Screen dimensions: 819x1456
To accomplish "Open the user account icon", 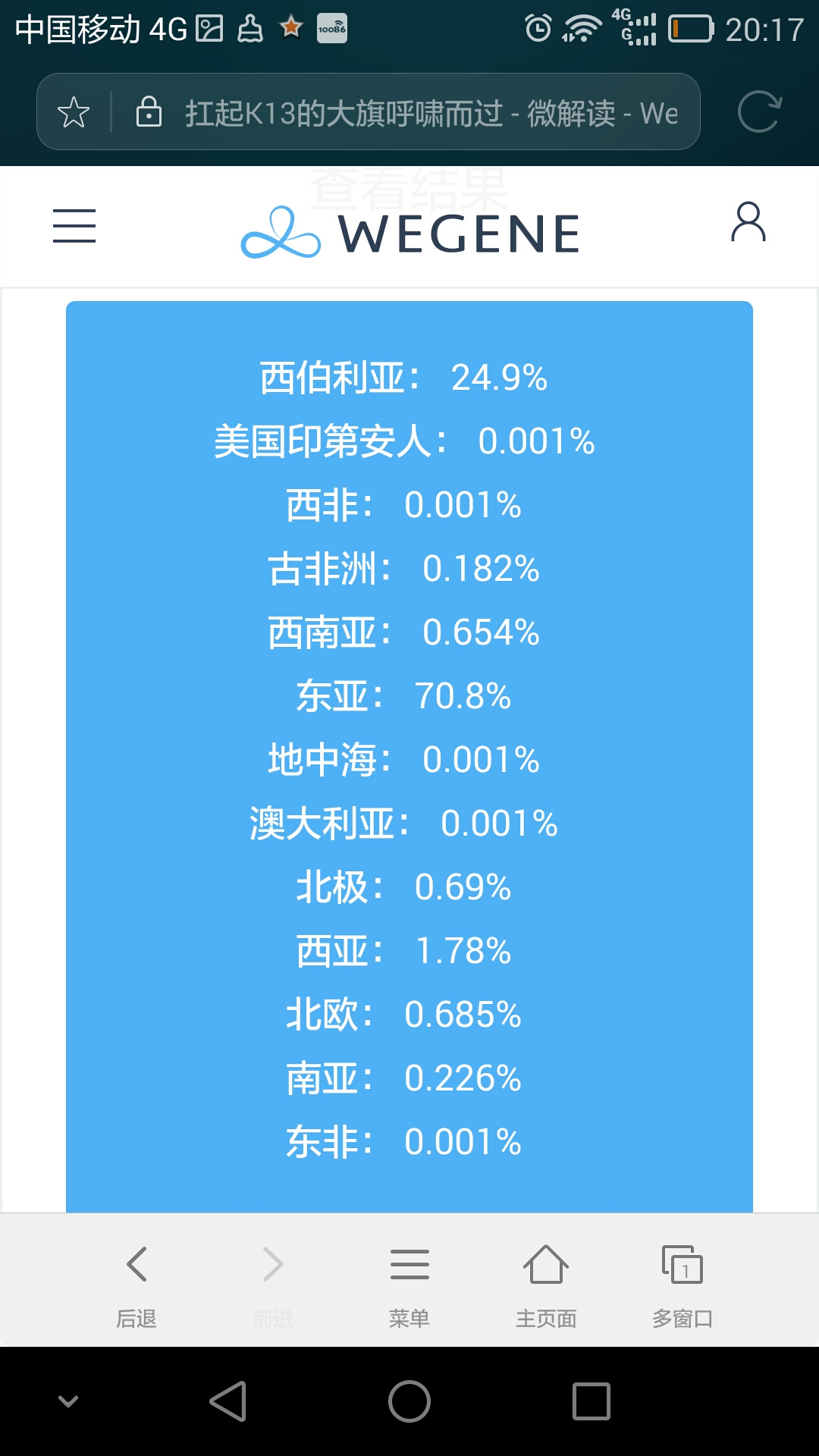I will coord(748,222).
